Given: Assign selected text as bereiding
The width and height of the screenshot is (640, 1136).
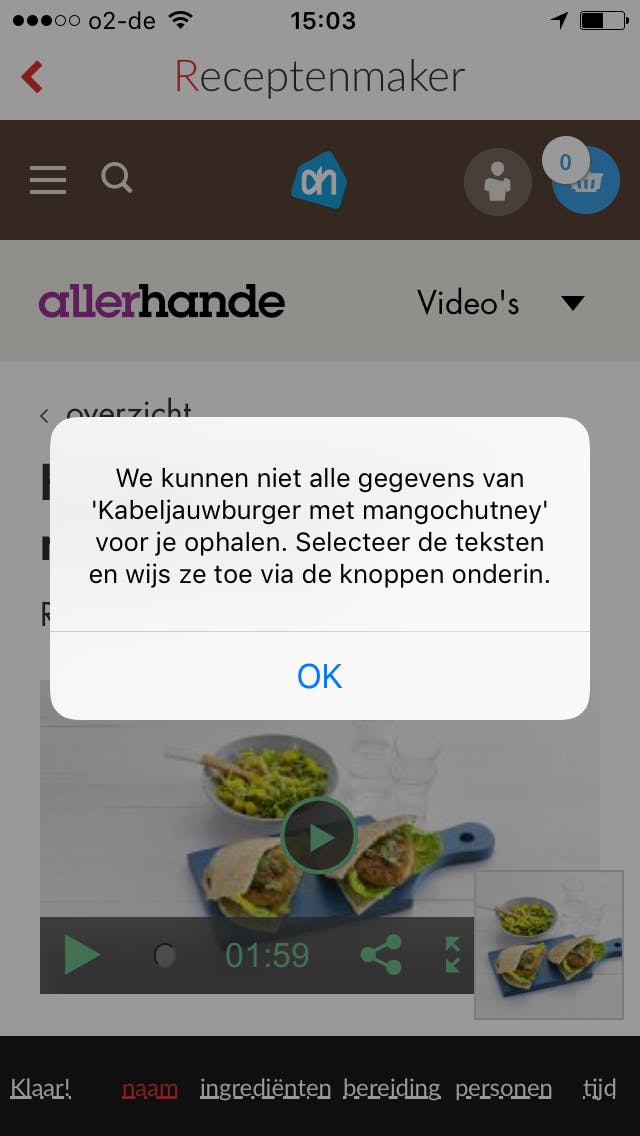Looking at the screenshot, I should coord(391,1088).
